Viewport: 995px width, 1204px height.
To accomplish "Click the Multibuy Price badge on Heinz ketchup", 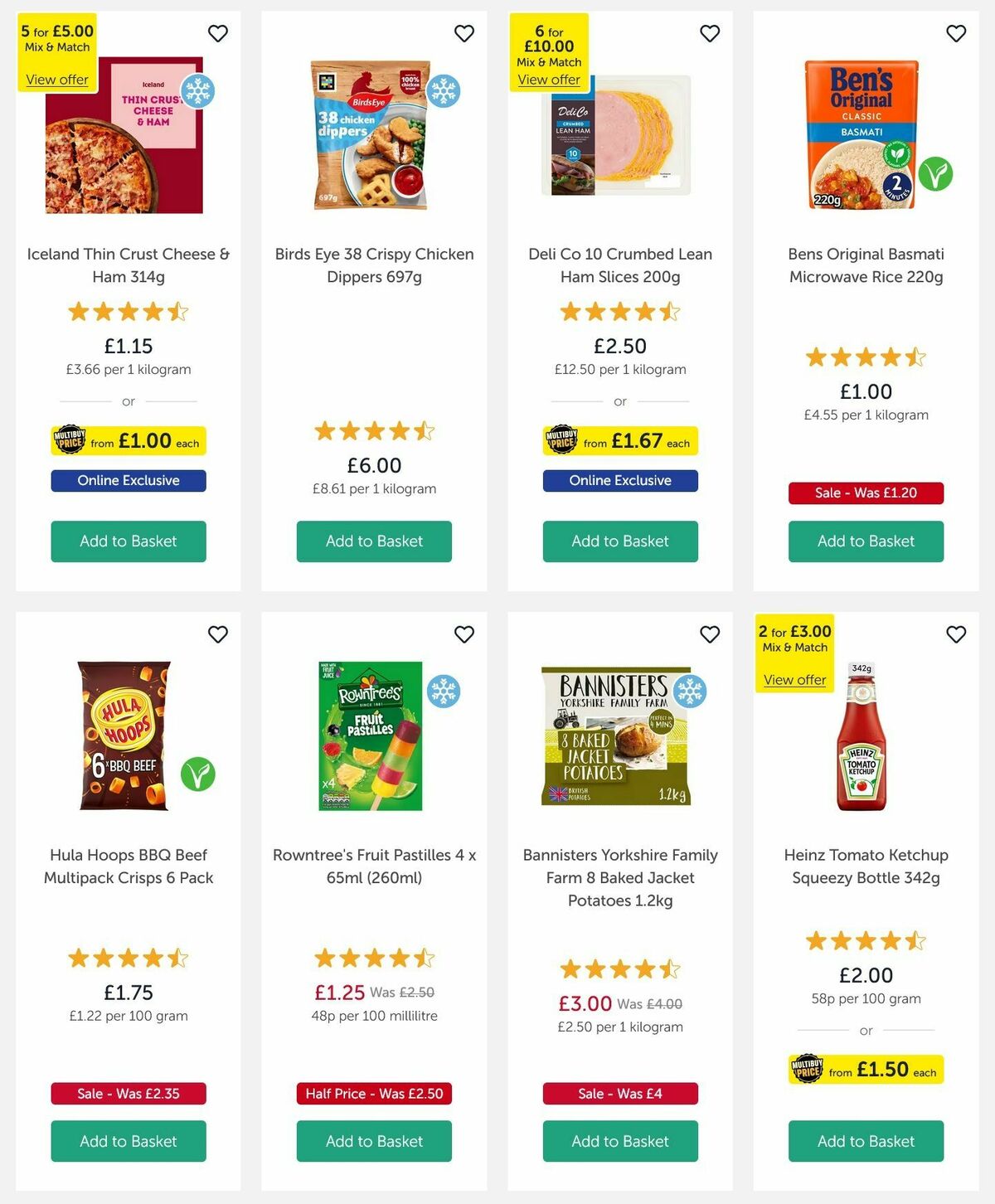I will 866,1070.
